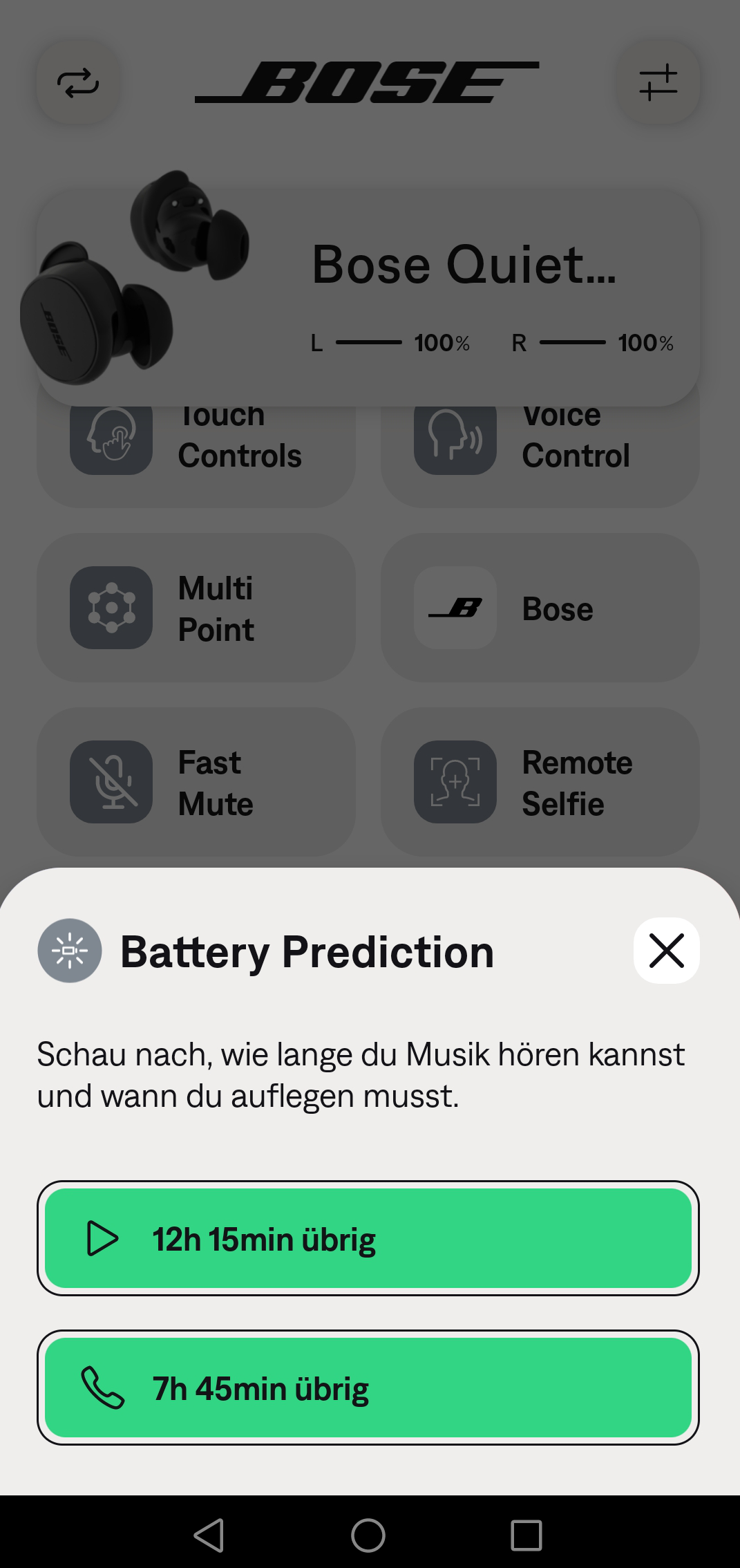
Task: Close the Battery Prediction sheet
Action: (666, 951)
